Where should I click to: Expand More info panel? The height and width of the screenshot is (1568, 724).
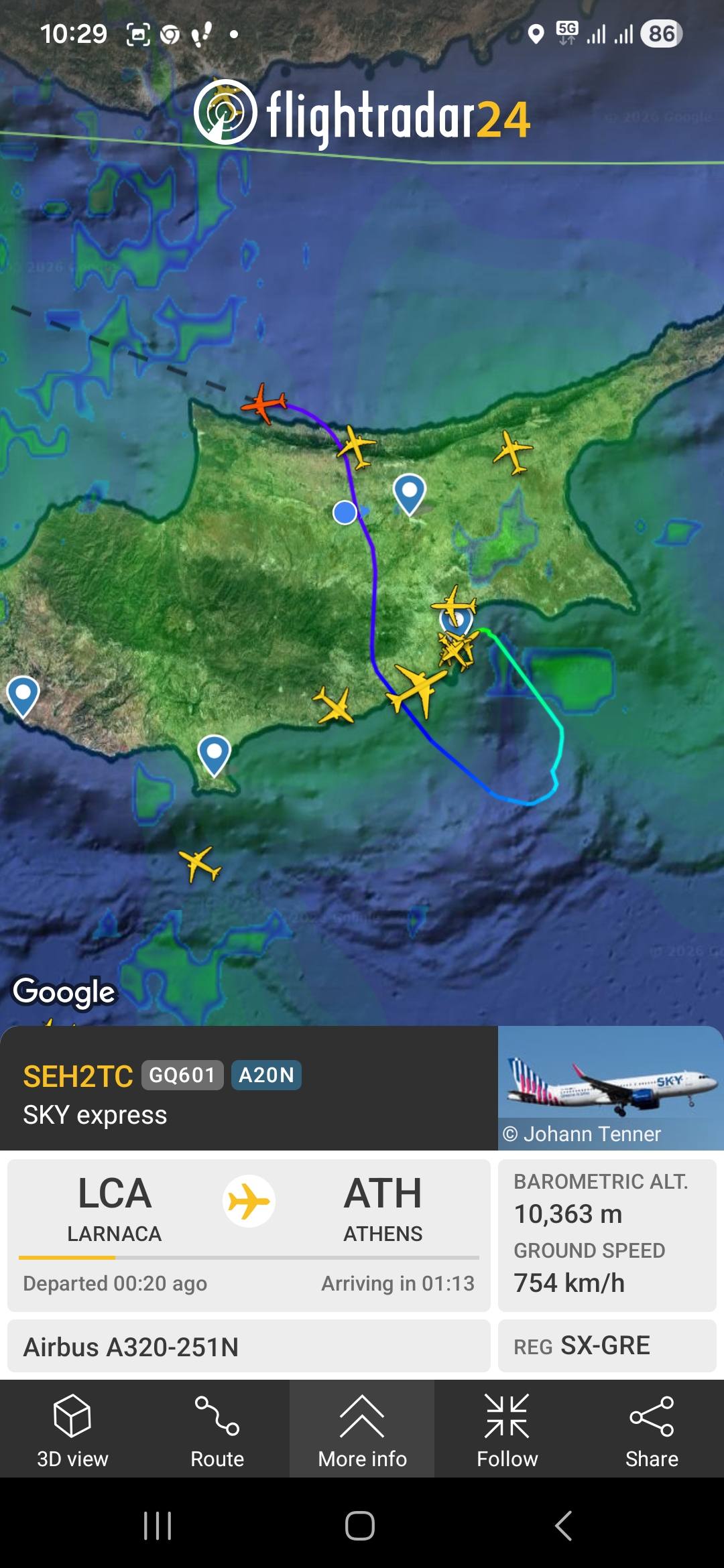tap(362, 1429)
